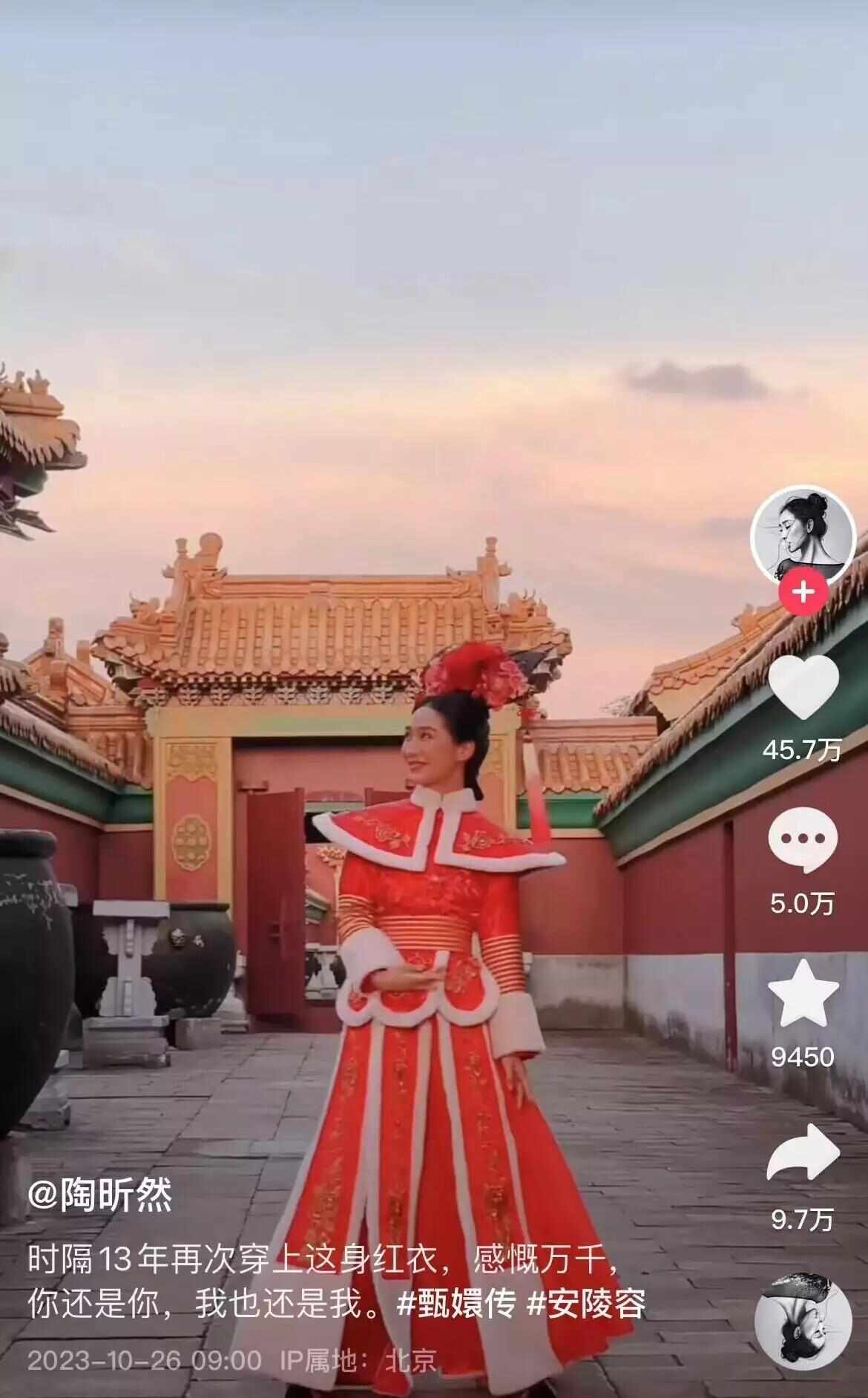
Task: Open the #甄嬛传 hashtag
Action: [x=456, y=1303]
